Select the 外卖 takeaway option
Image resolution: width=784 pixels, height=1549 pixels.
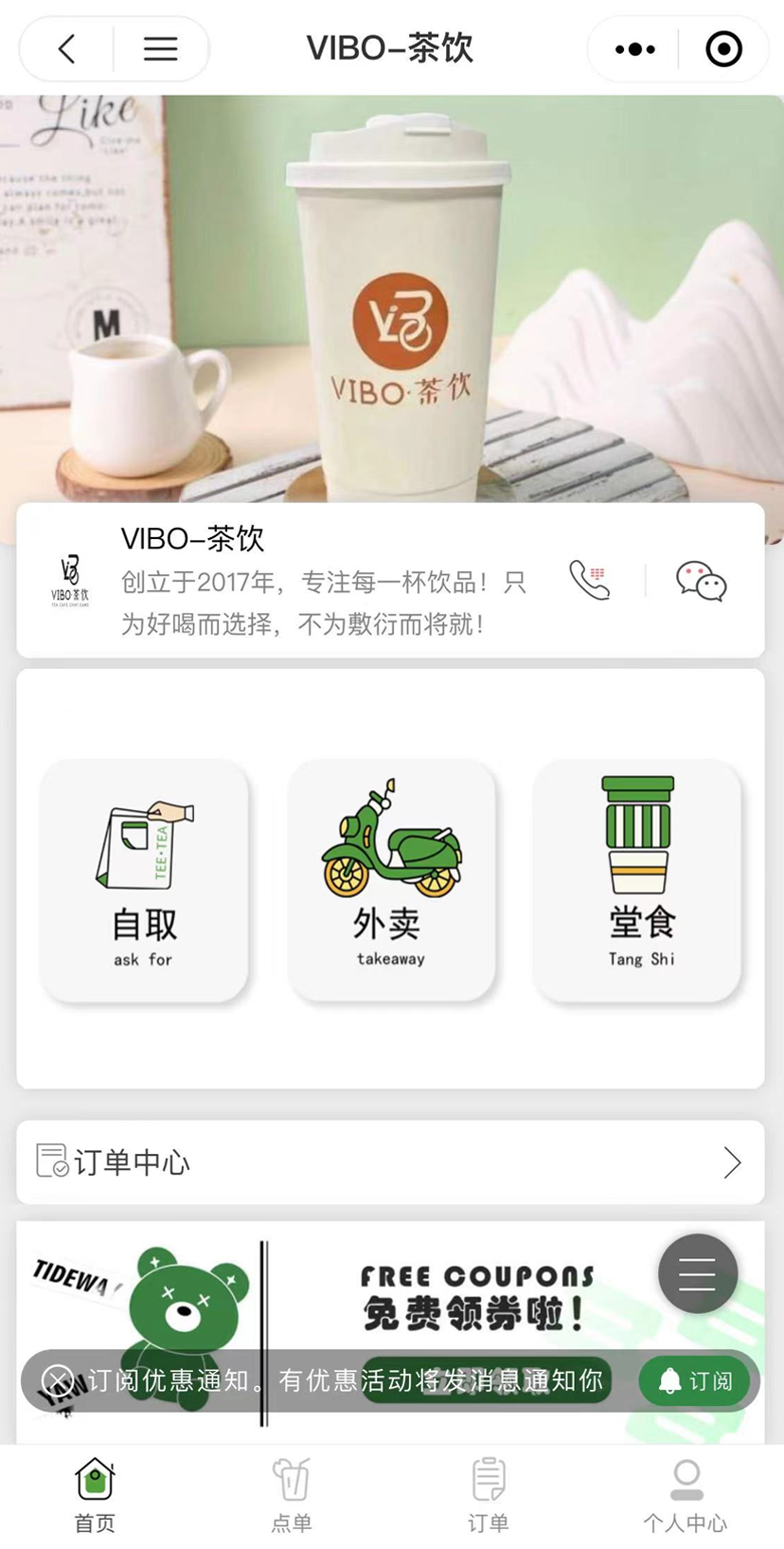click(x=391, y=880)
